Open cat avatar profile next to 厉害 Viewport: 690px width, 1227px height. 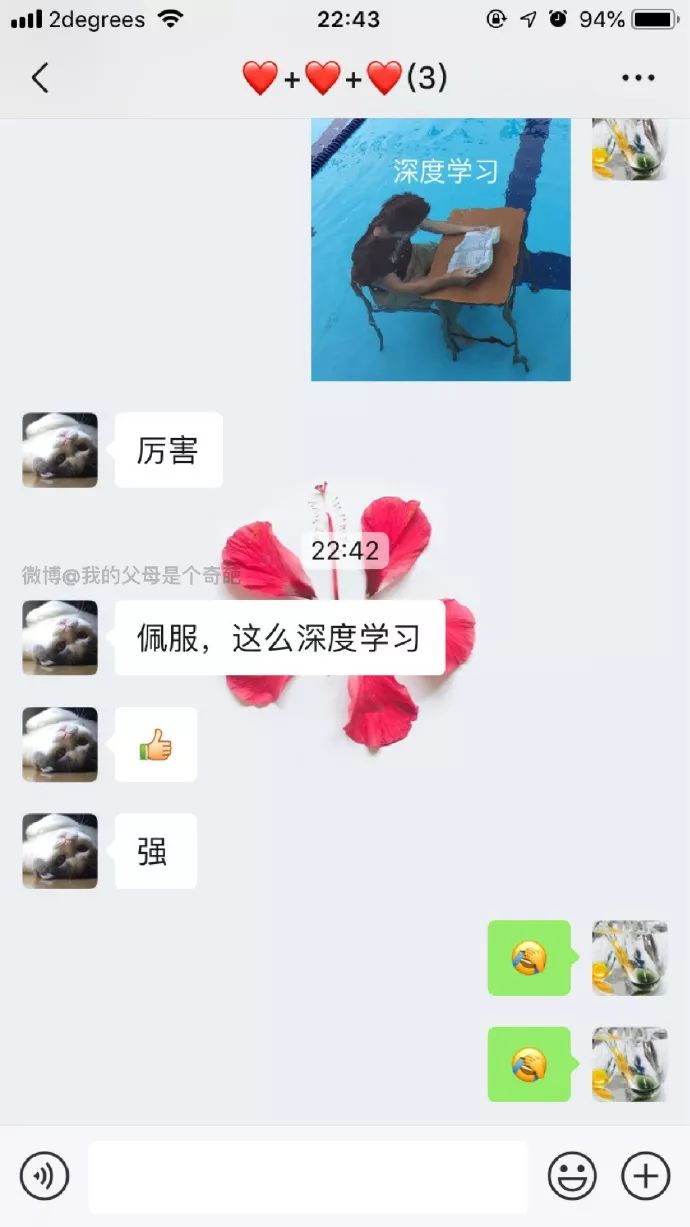coord(60,450)
